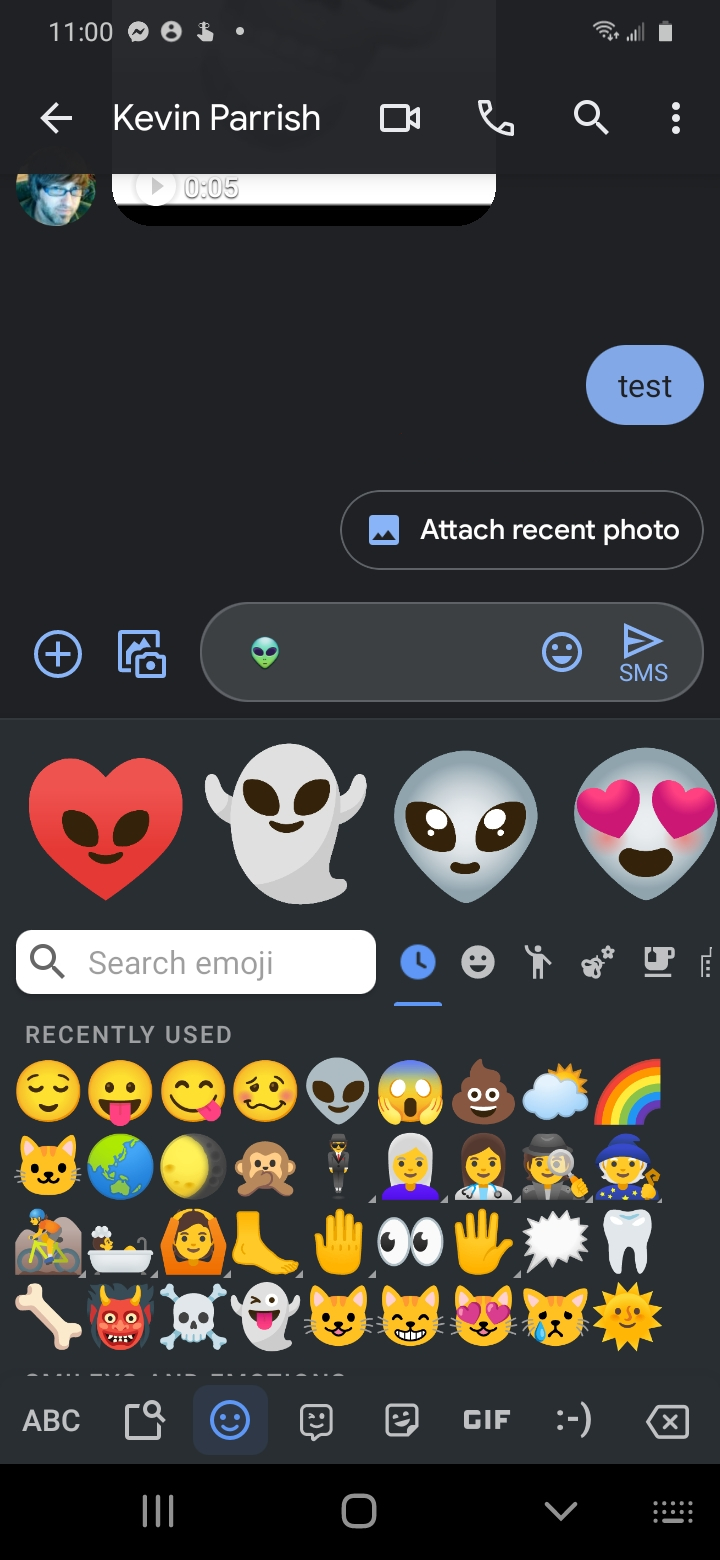Delete last character with backspace key

click(668, 1420)
